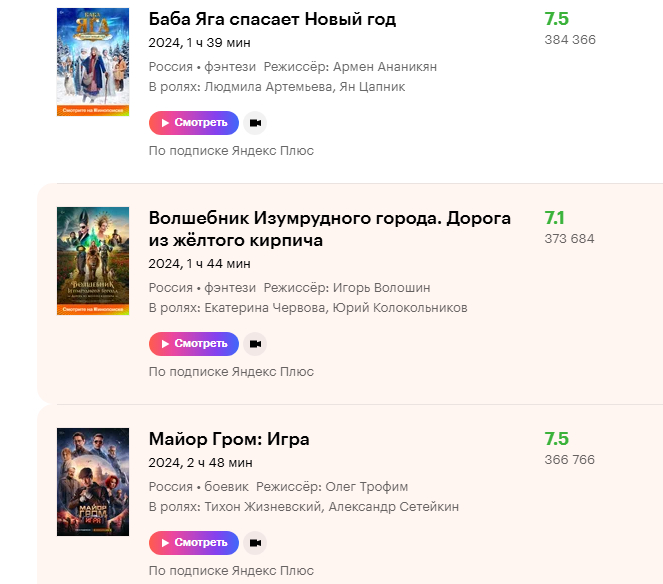Open title Майор Гром: Игра
The image size is (663, 584).
point(229,439)
